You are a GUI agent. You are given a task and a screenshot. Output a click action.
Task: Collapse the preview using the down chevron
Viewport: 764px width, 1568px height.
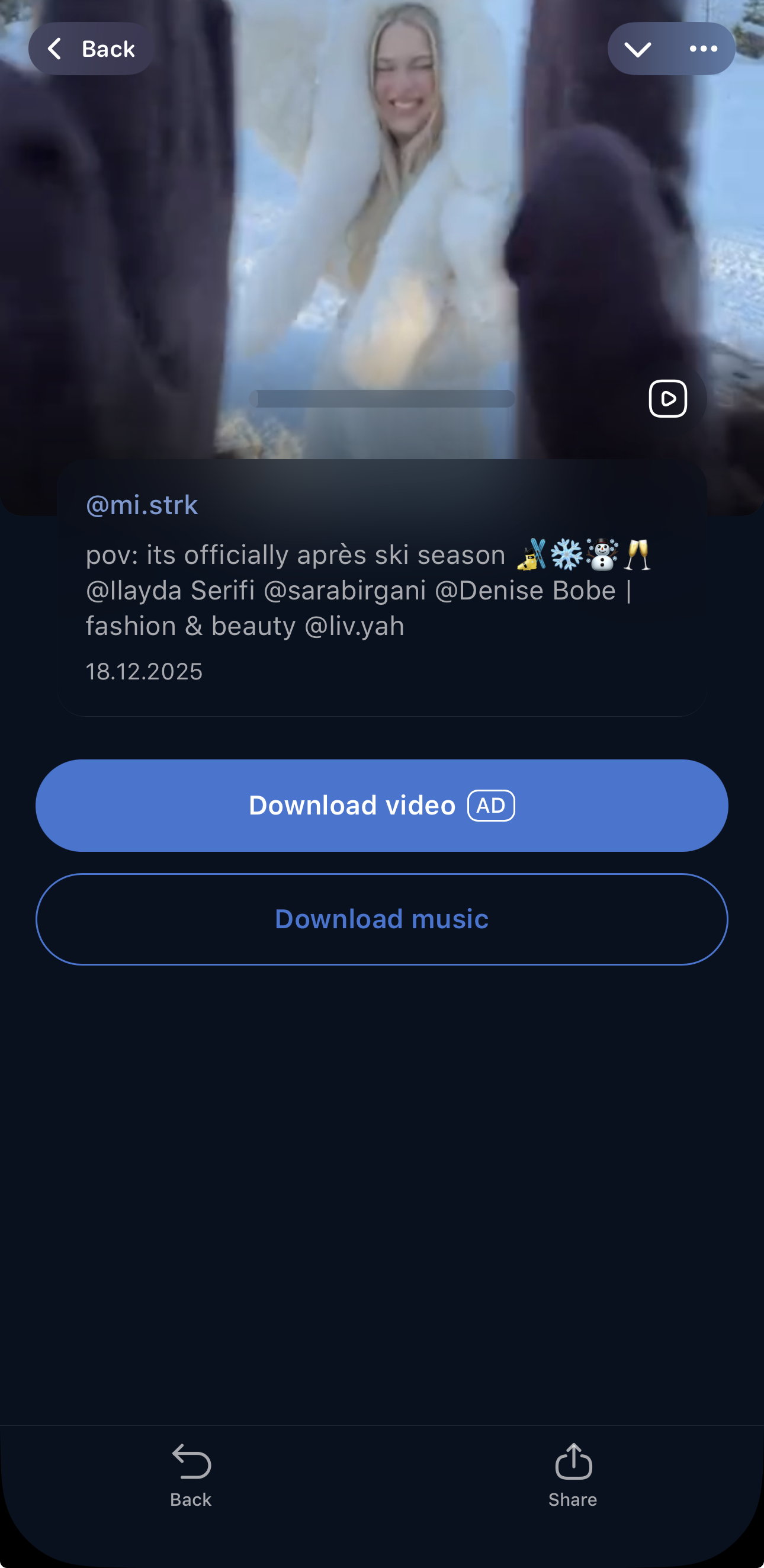click(638, 49)
